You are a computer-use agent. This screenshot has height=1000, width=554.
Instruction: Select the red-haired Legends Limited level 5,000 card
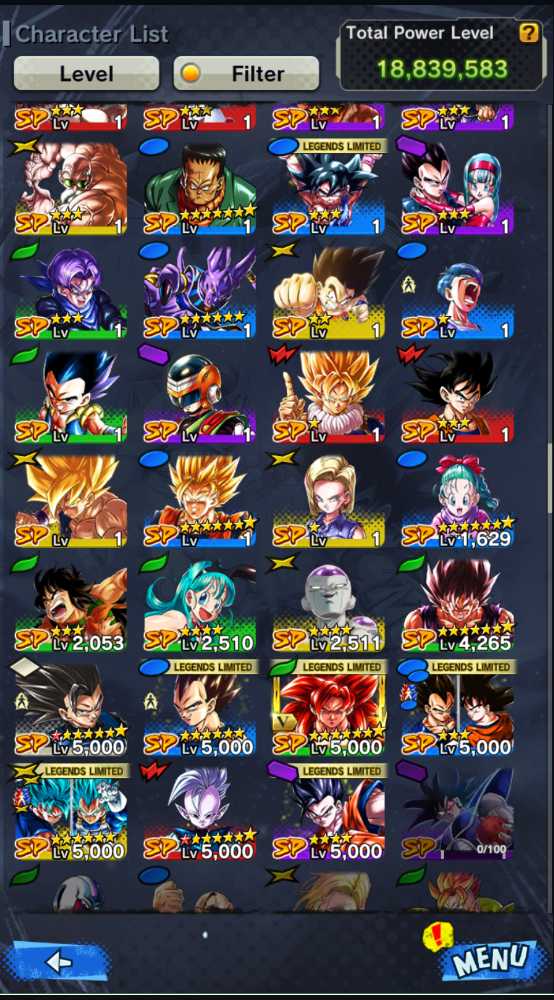[329, 709]
